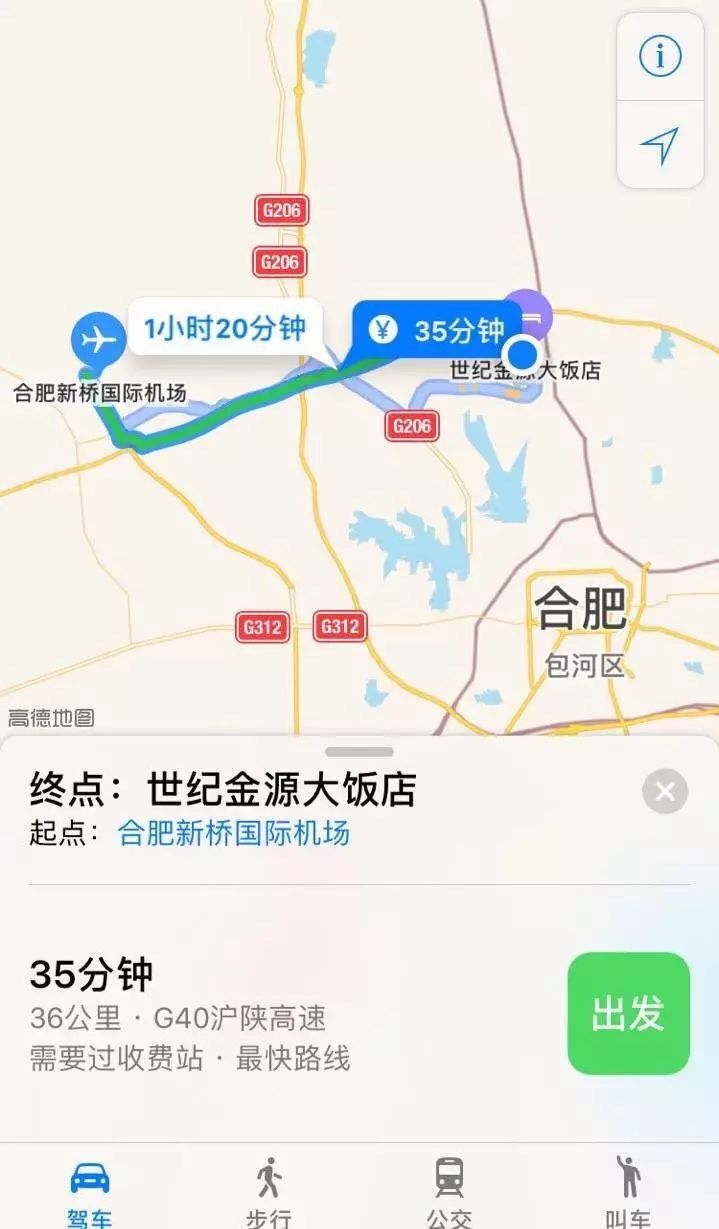Switch to the 驾车 tab
Screen dimensions: 719x1229
pos(90,1192)
